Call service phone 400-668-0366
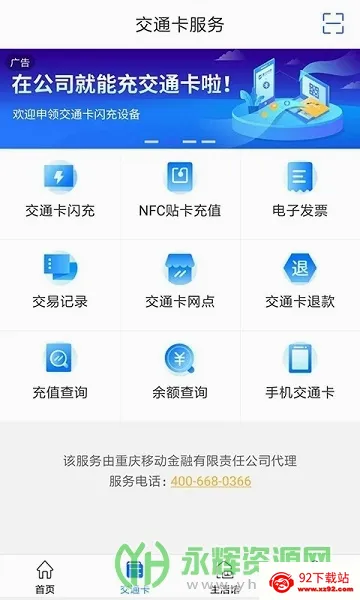 (x=211, y=481)
